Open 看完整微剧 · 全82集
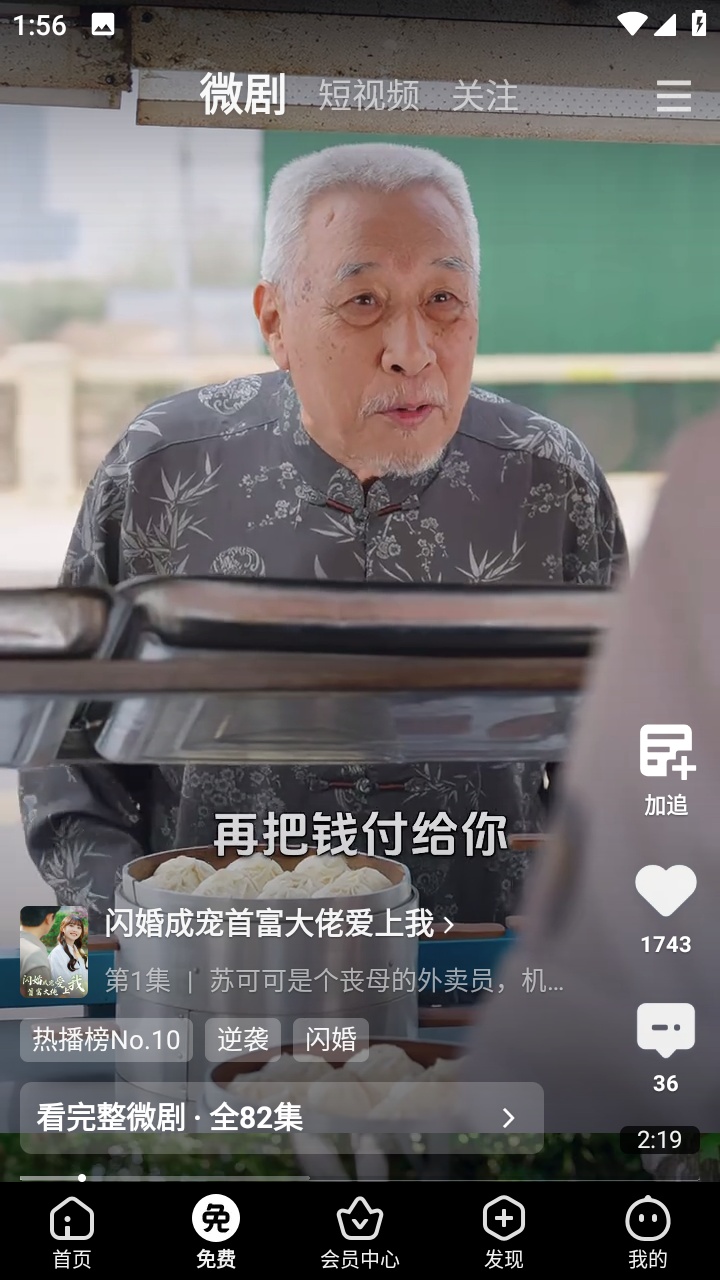The image size is (720, 1280). click(281, 1117)
